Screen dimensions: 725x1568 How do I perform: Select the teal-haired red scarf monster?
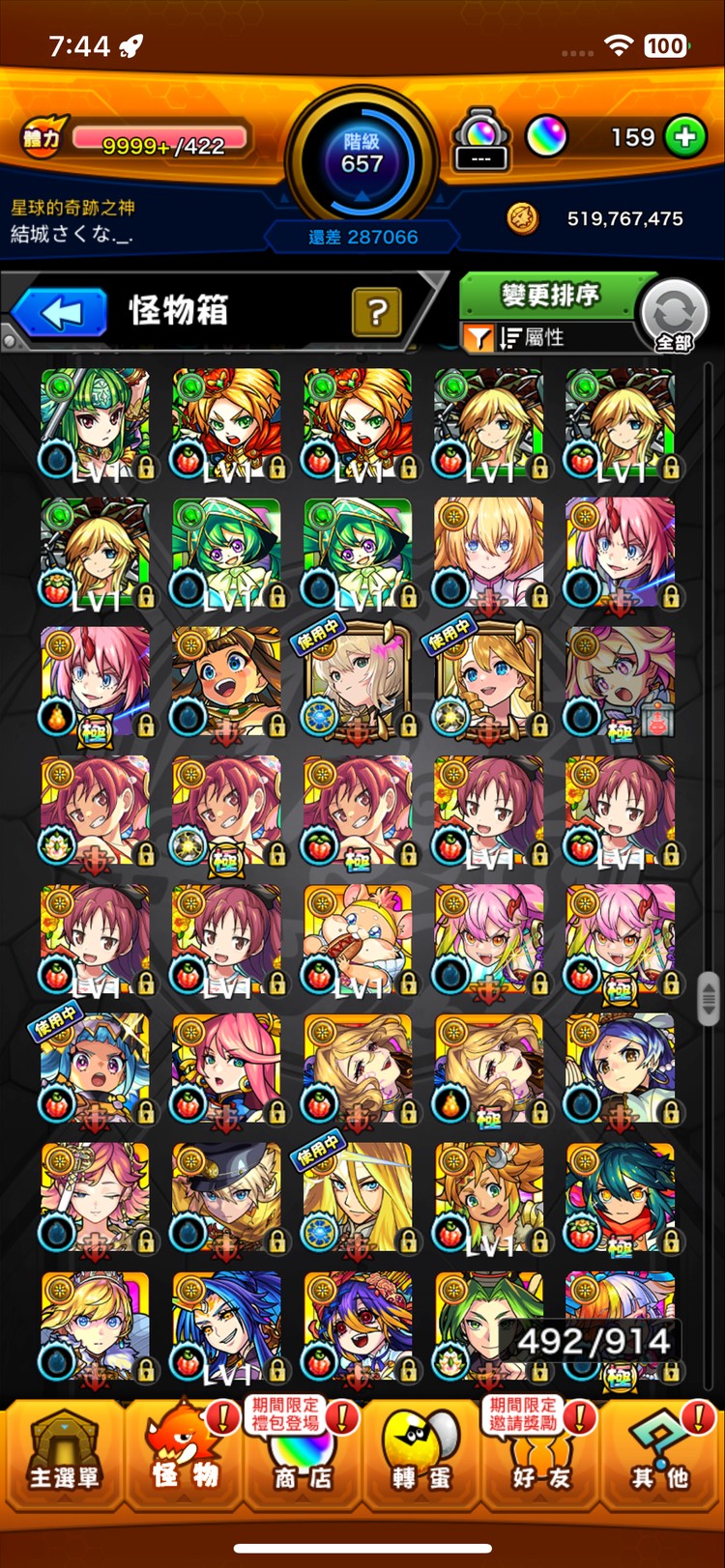620,1198
